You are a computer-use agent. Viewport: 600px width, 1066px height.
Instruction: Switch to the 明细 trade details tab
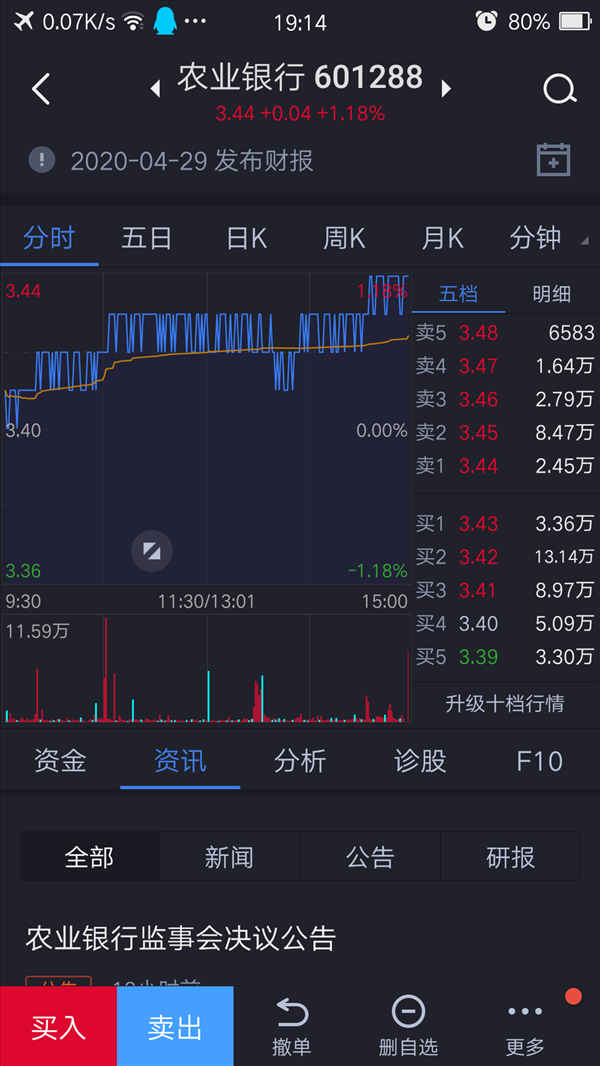(552, 294)
